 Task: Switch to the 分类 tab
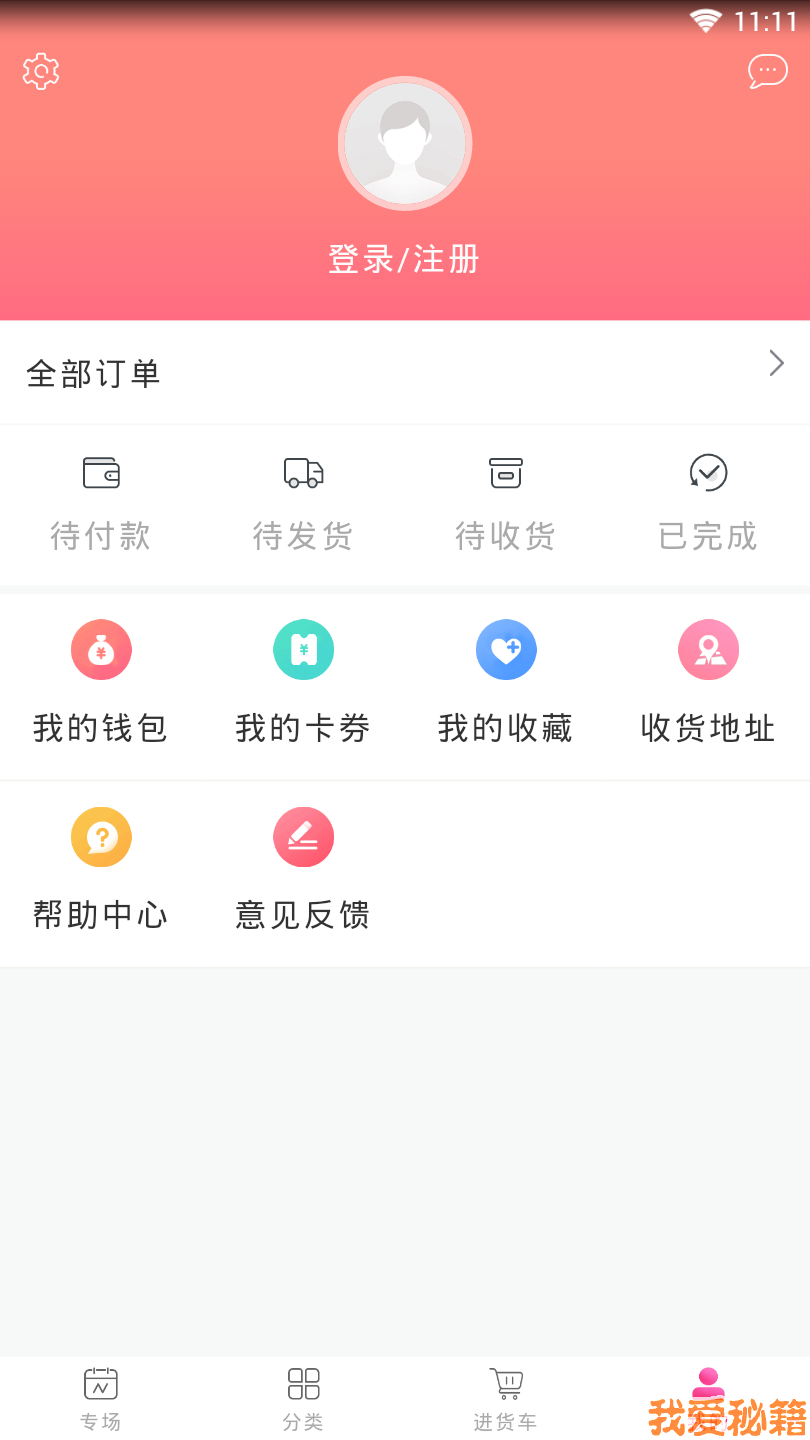[x=303, y=1398]
